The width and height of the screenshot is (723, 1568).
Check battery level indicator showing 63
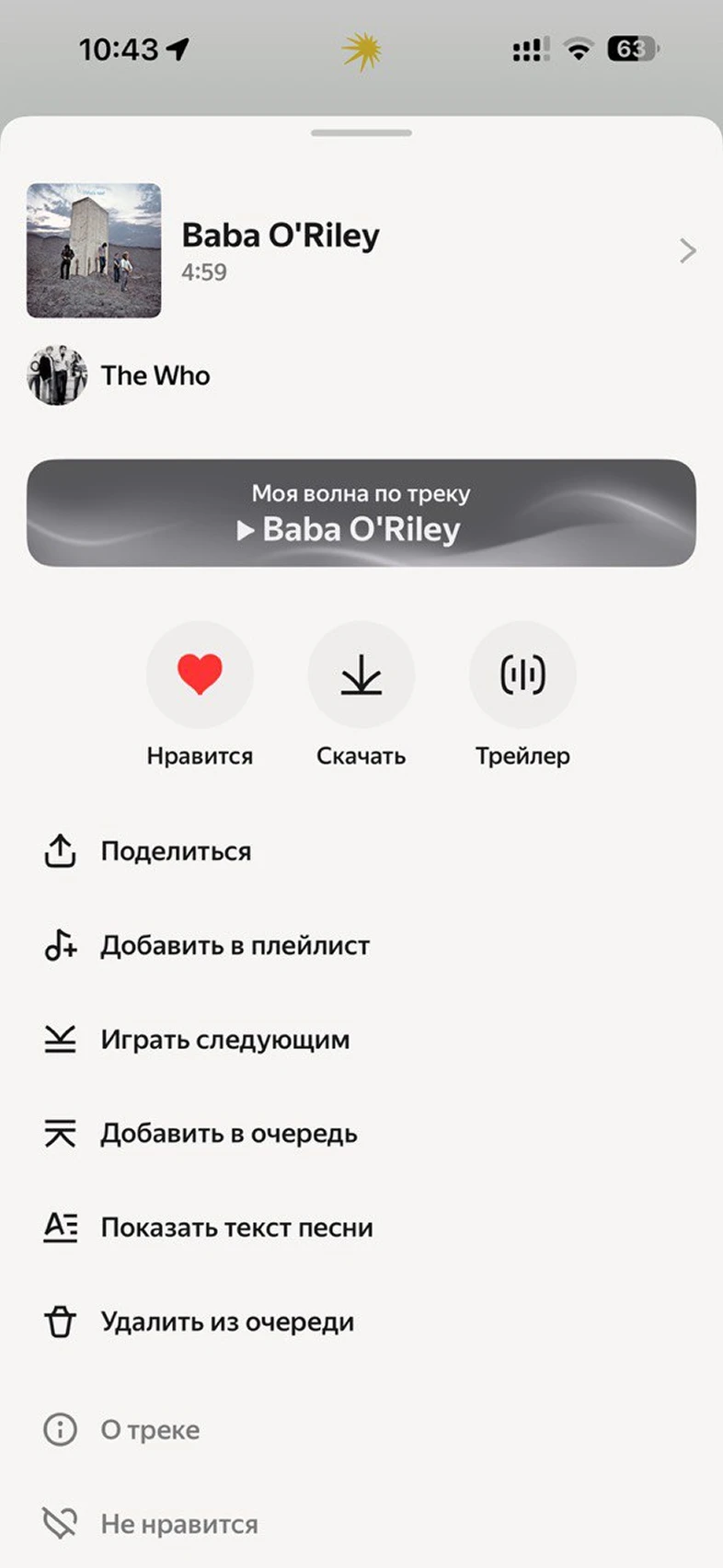tap(635, 50)
